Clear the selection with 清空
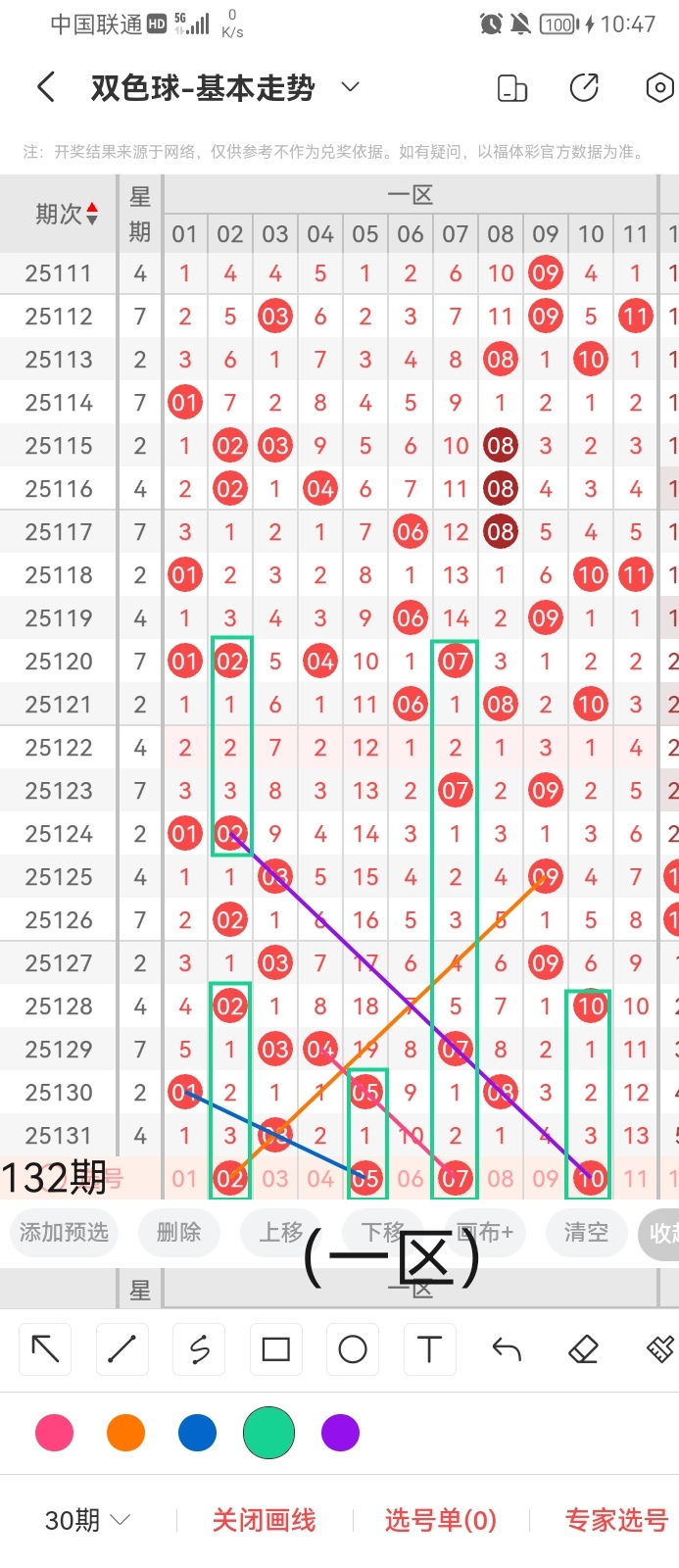Viewport: 679px width, 1568px height. click(x=586, y=1232)
